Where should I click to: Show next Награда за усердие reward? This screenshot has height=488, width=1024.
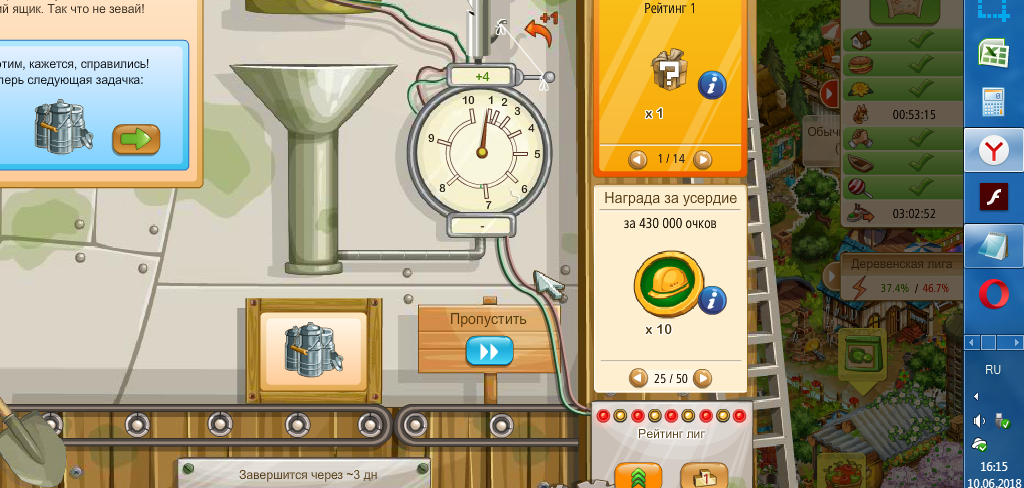click(x=703, y=378)
